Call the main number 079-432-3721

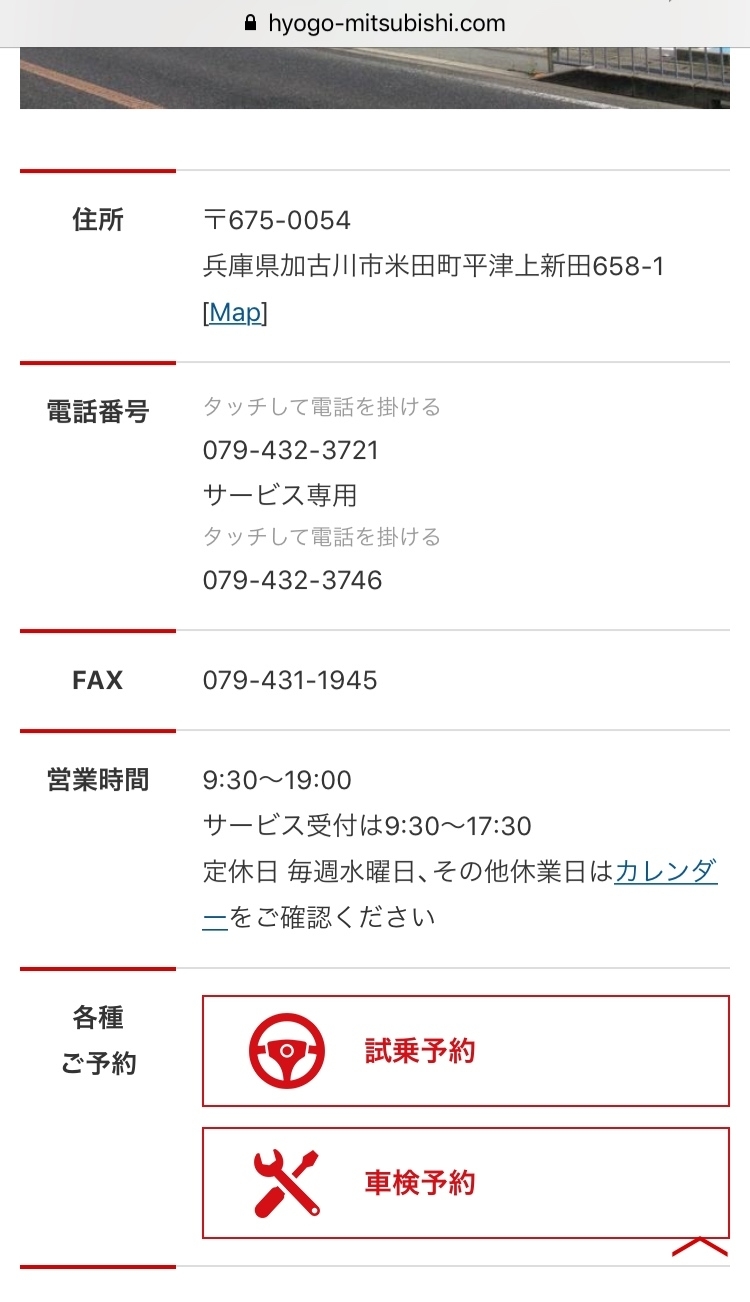click(x=291, y=450)
